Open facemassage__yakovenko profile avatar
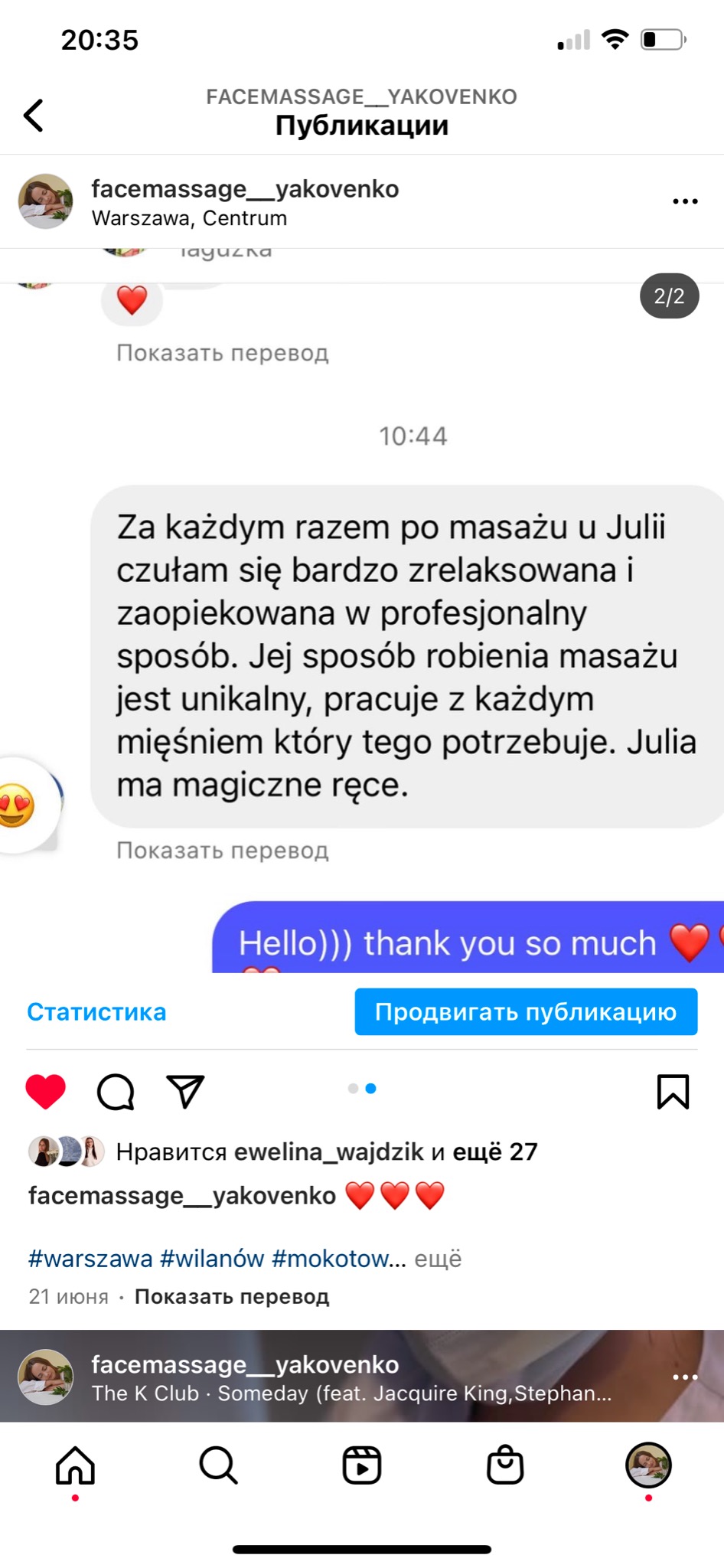The height and width of the screenshot is (1568, 724). 44,201
